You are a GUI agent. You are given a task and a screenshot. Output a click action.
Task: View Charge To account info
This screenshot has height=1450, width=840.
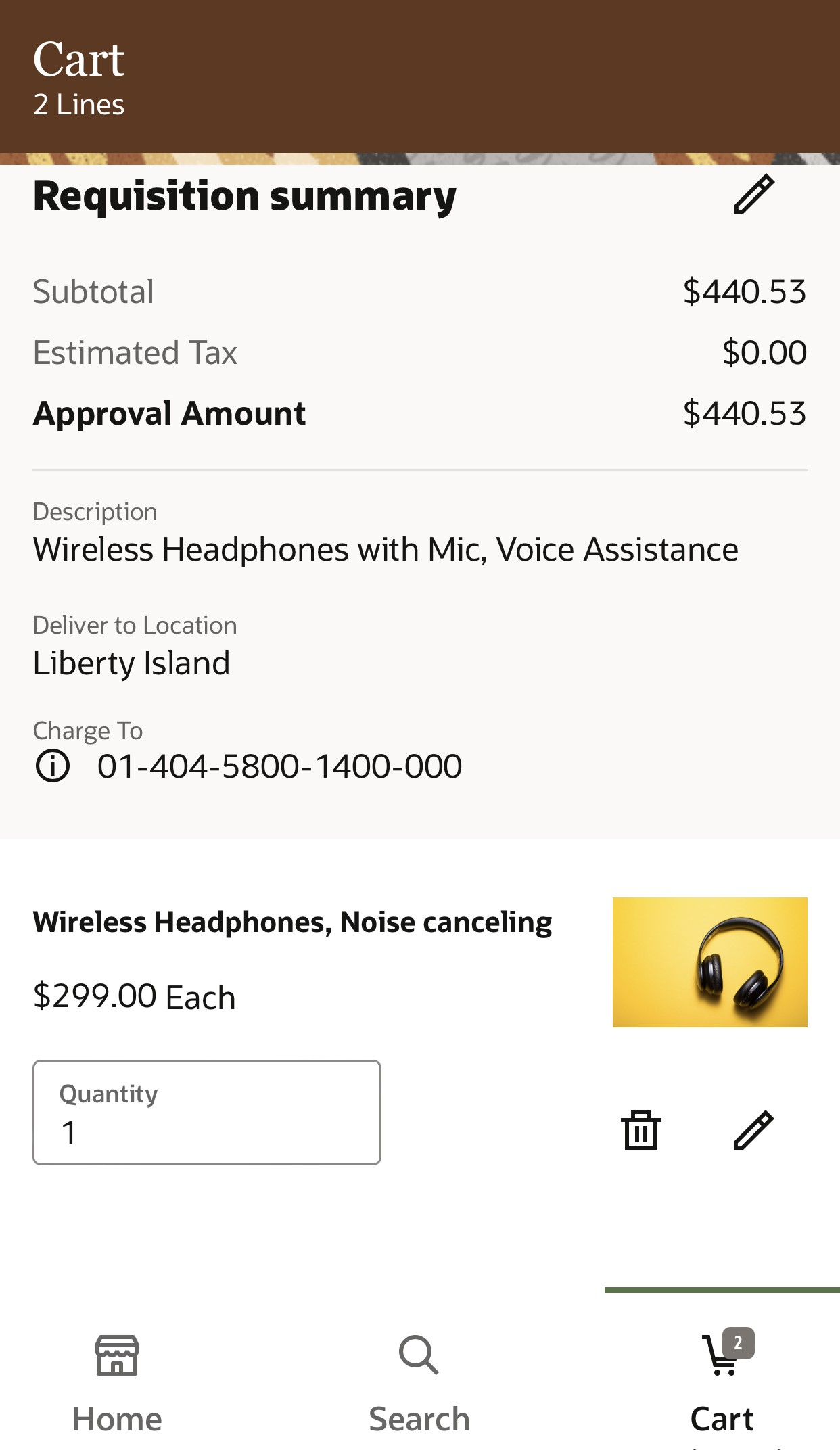click(x=53, y=766)
